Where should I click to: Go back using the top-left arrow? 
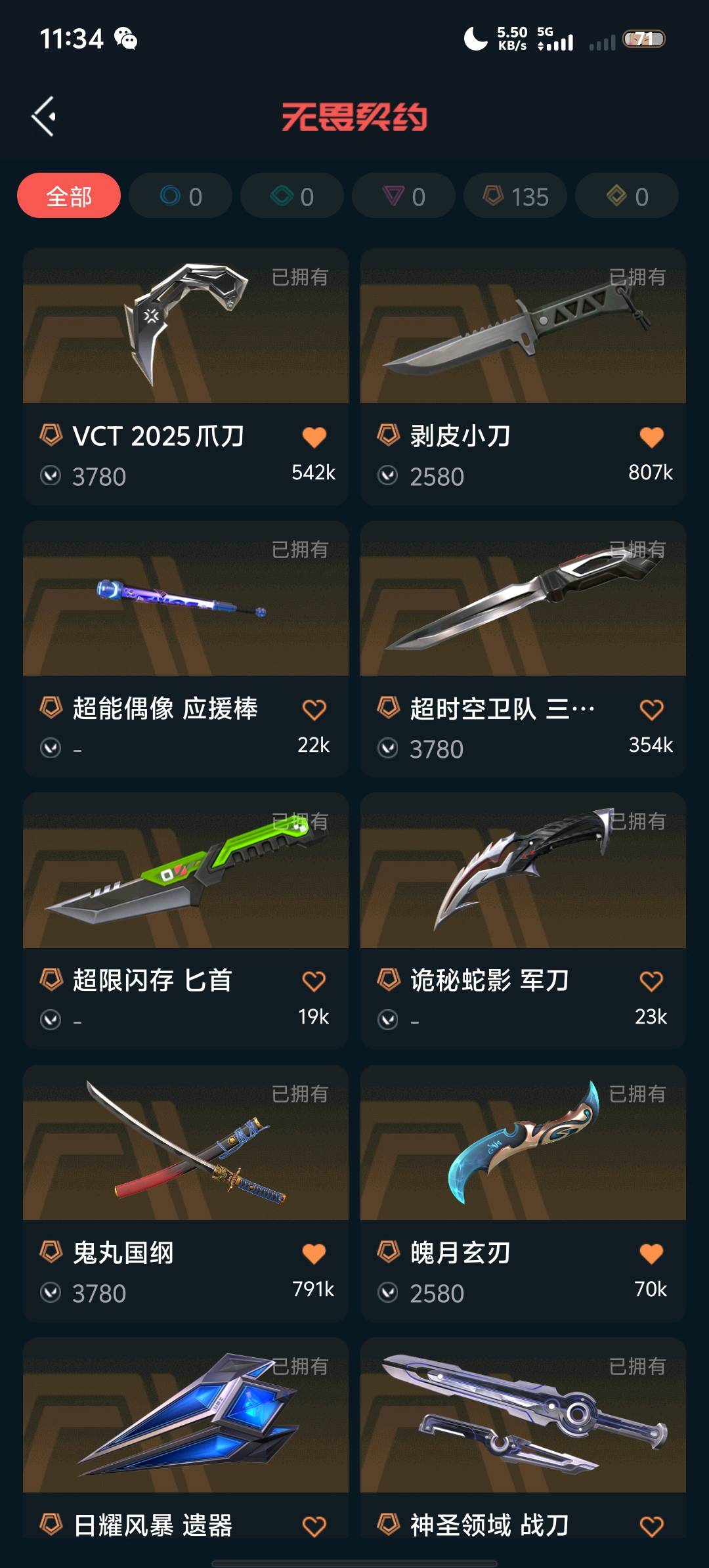(x=44, y=116)
